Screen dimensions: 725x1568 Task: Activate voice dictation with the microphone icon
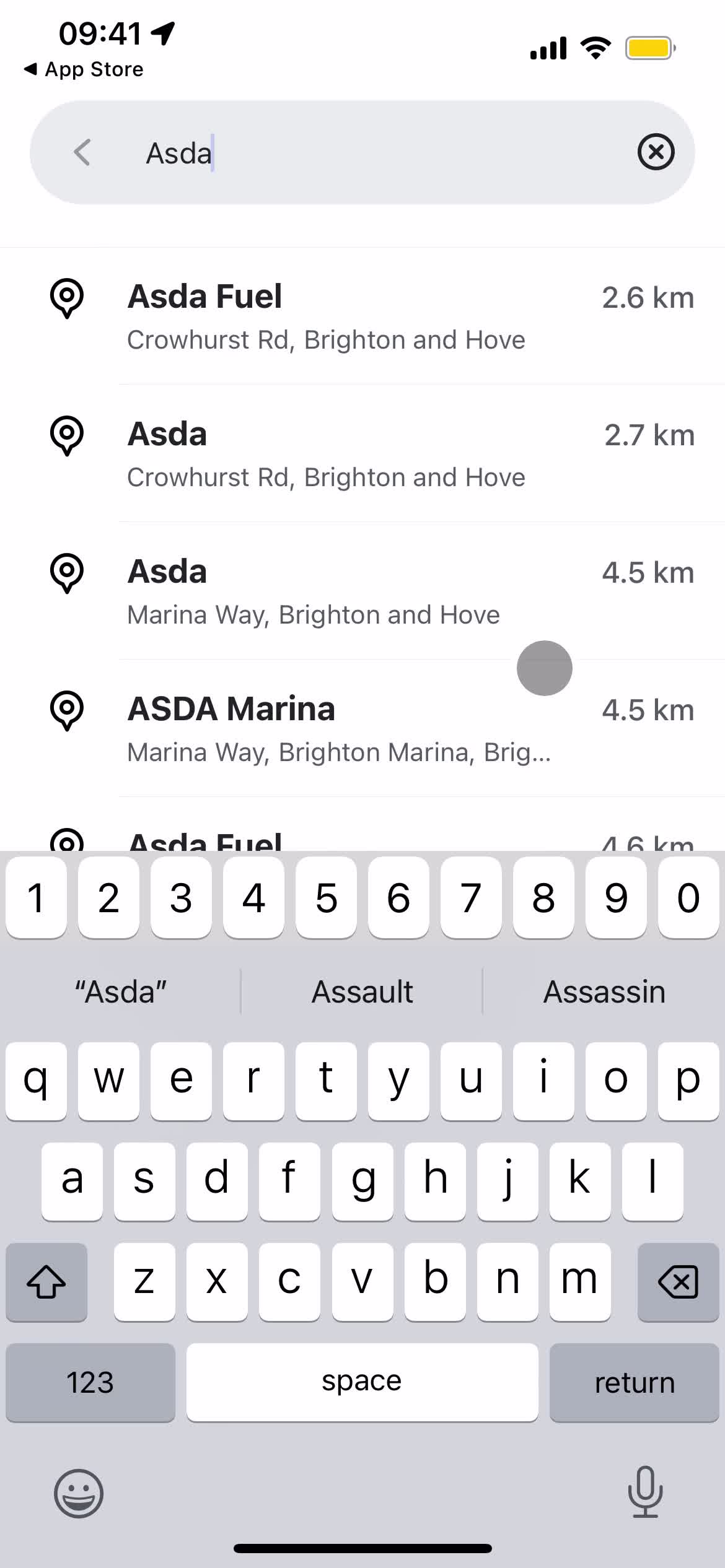click(x=645, y=1494)
